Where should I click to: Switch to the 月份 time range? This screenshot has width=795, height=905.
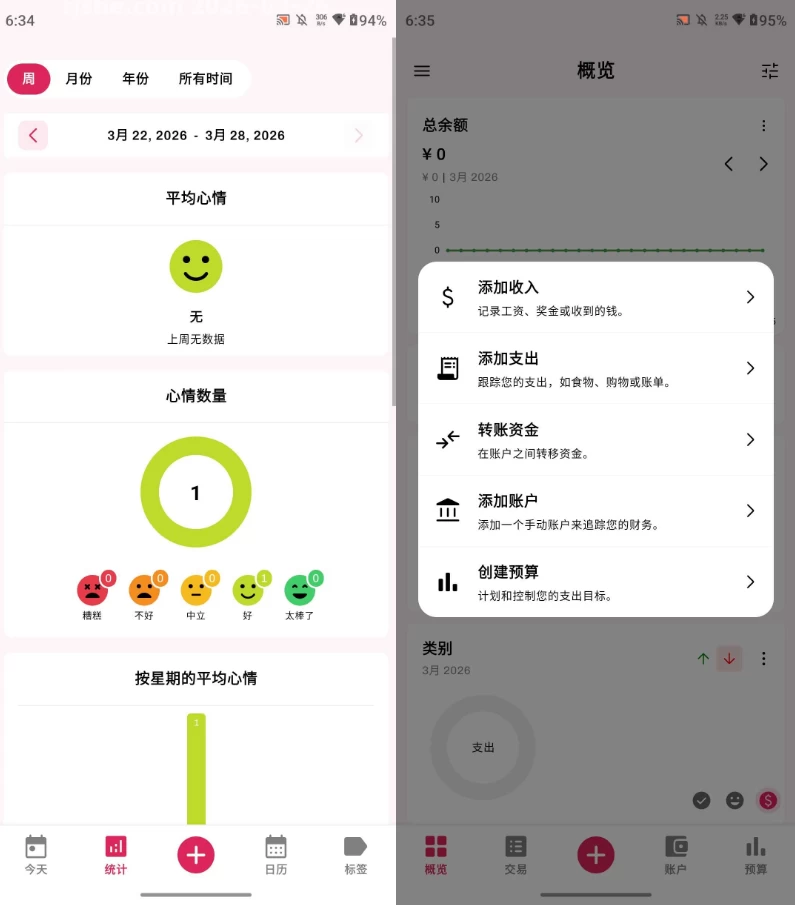click(x=79, y=79)
